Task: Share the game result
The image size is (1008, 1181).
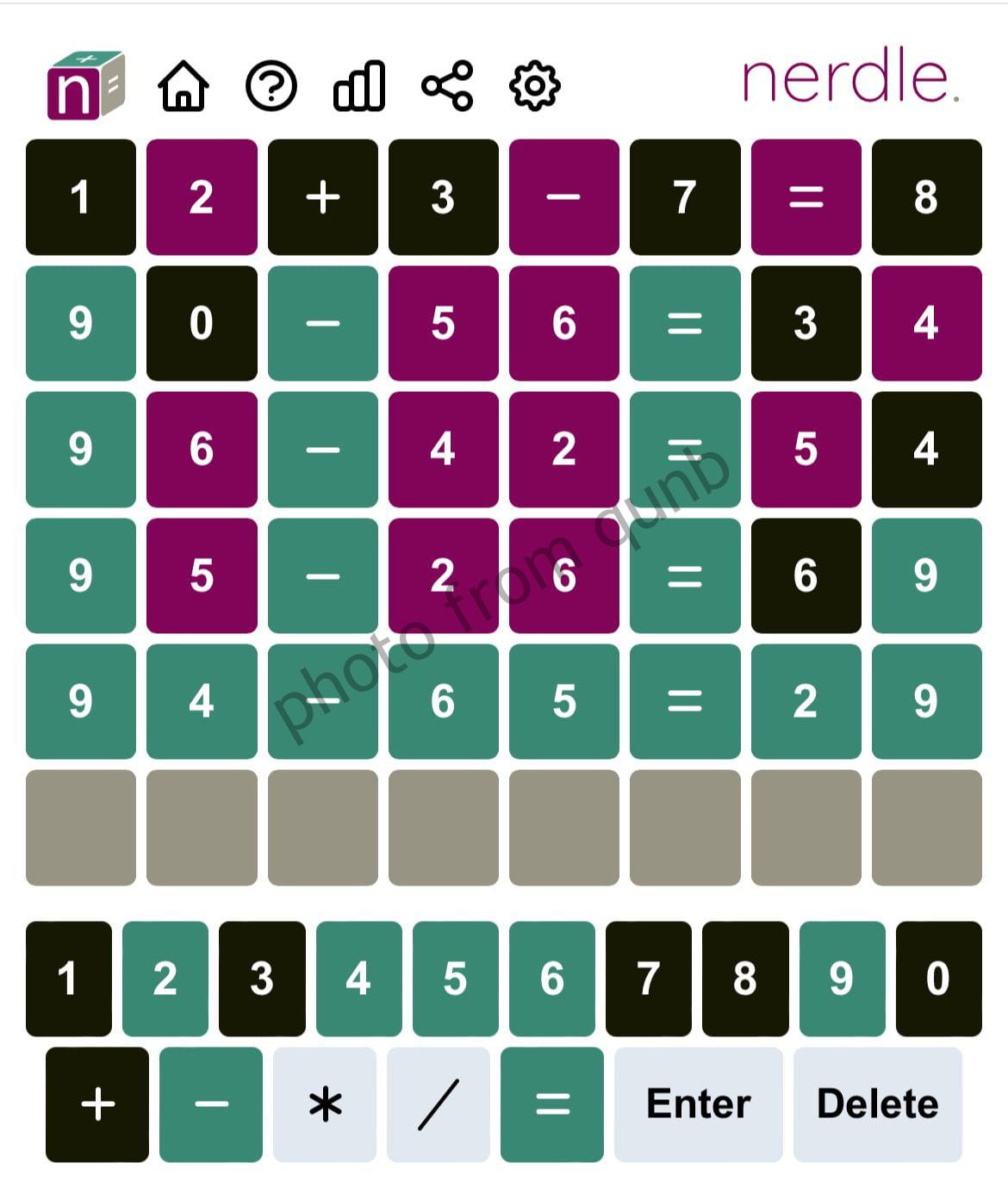Action: (447, 86)
